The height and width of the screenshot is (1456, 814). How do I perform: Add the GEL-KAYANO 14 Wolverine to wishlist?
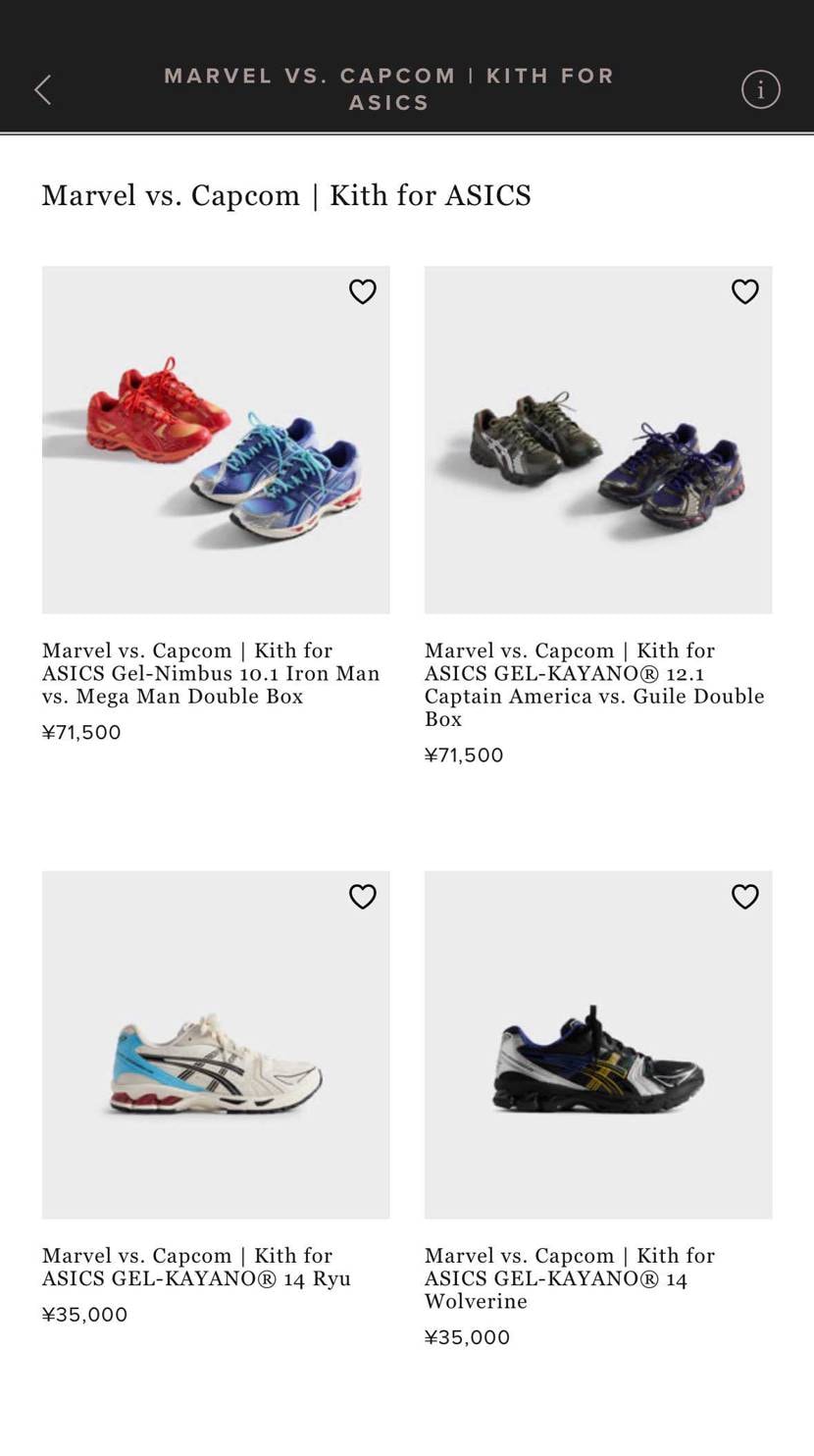pos(745,896)
